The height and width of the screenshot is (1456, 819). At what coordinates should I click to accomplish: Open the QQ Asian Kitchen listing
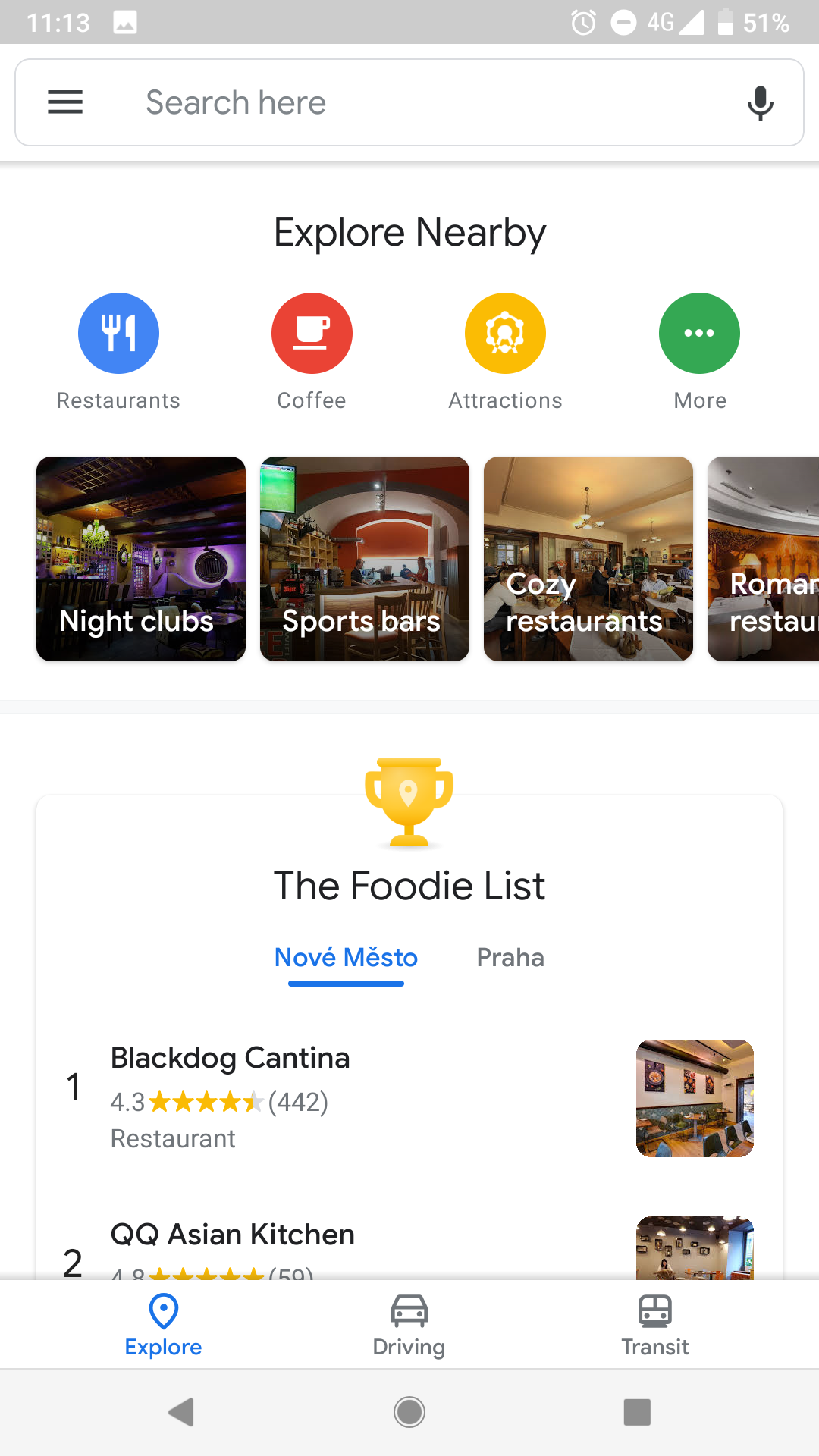point(303,1236)
